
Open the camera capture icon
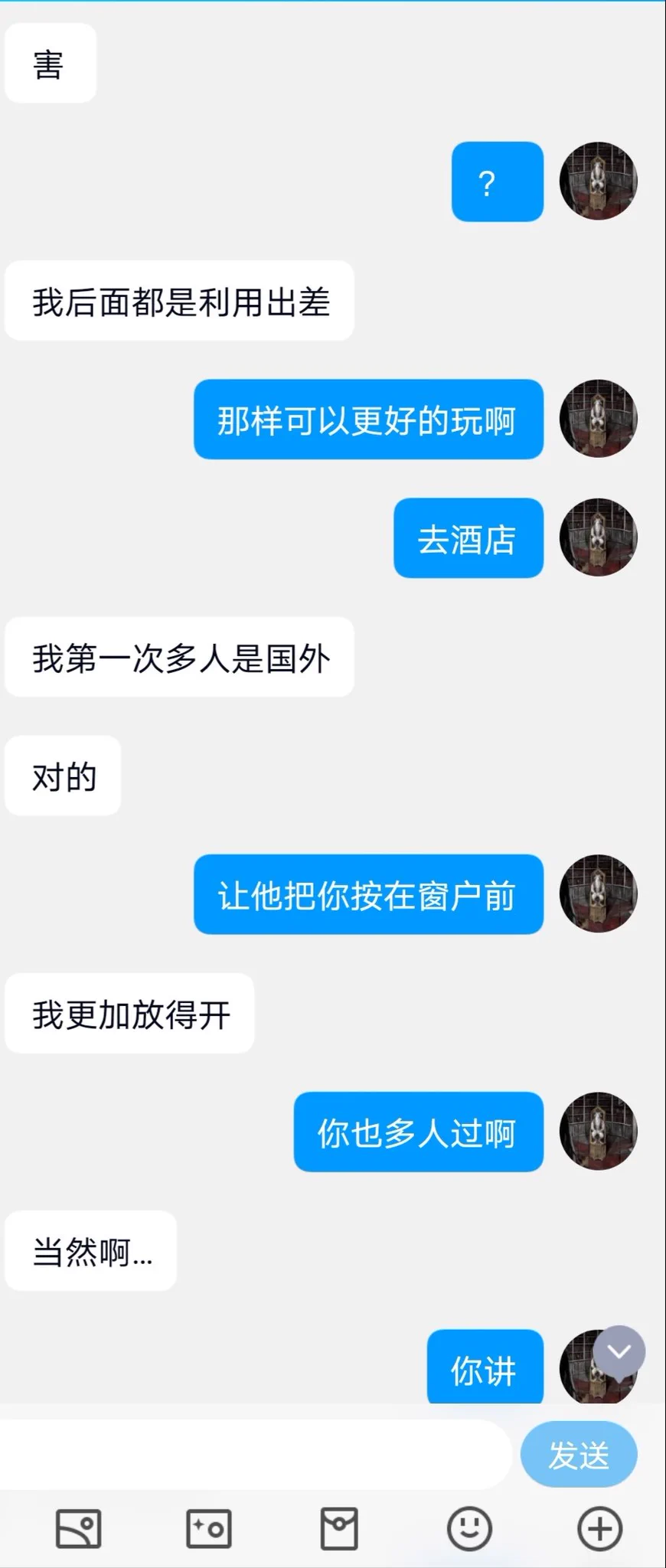pos(208,1529)
